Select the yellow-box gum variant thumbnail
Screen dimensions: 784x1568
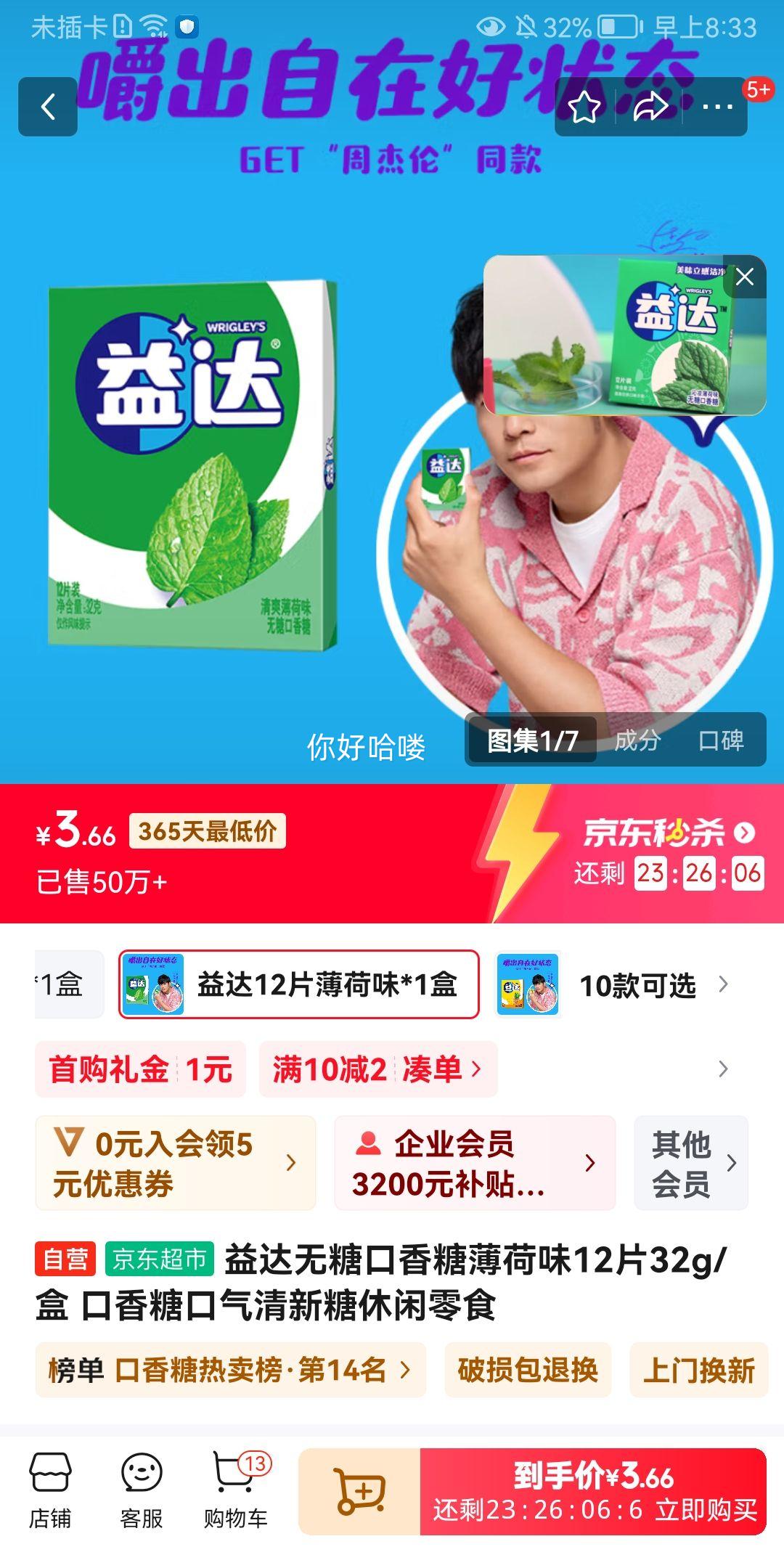(x=528, y=984)
